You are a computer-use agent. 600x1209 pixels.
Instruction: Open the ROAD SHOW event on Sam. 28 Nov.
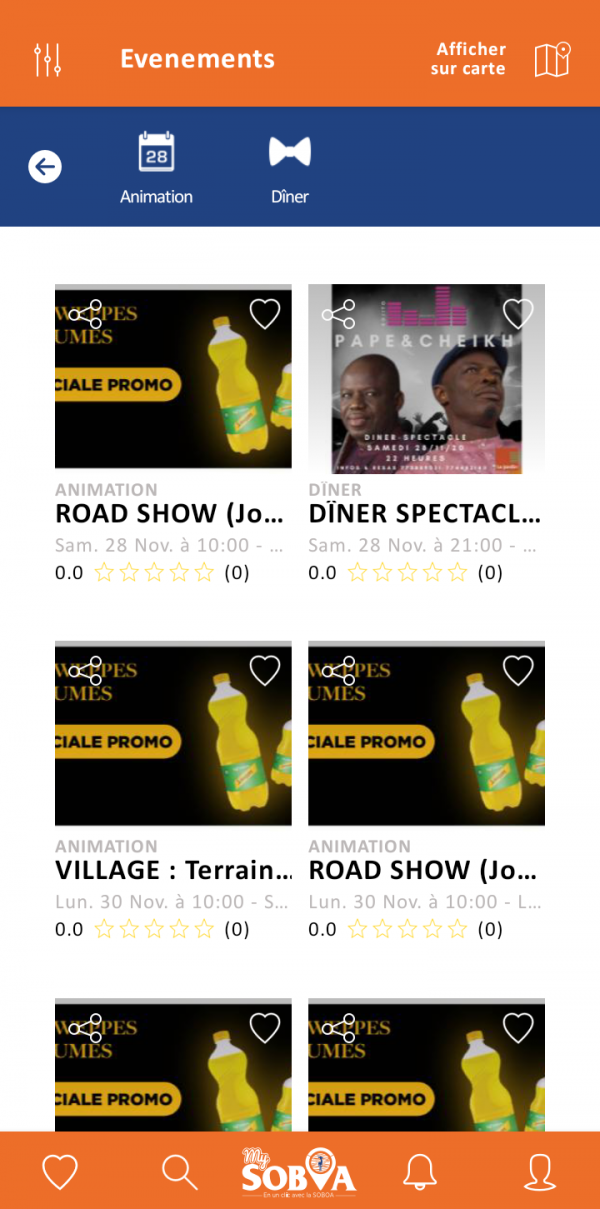click(x=173, y=378)
